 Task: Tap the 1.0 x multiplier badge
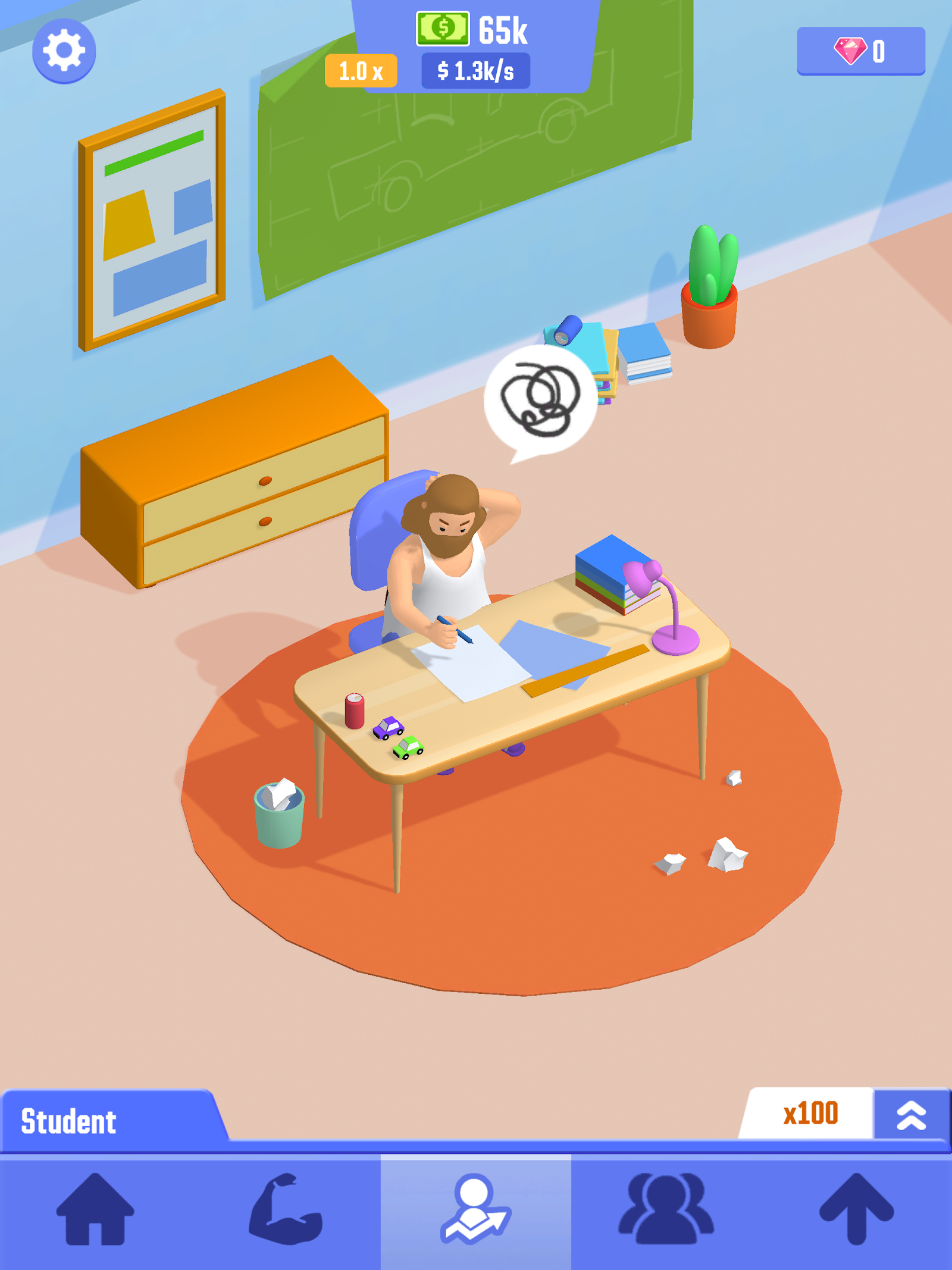click(x=361, y=71)
